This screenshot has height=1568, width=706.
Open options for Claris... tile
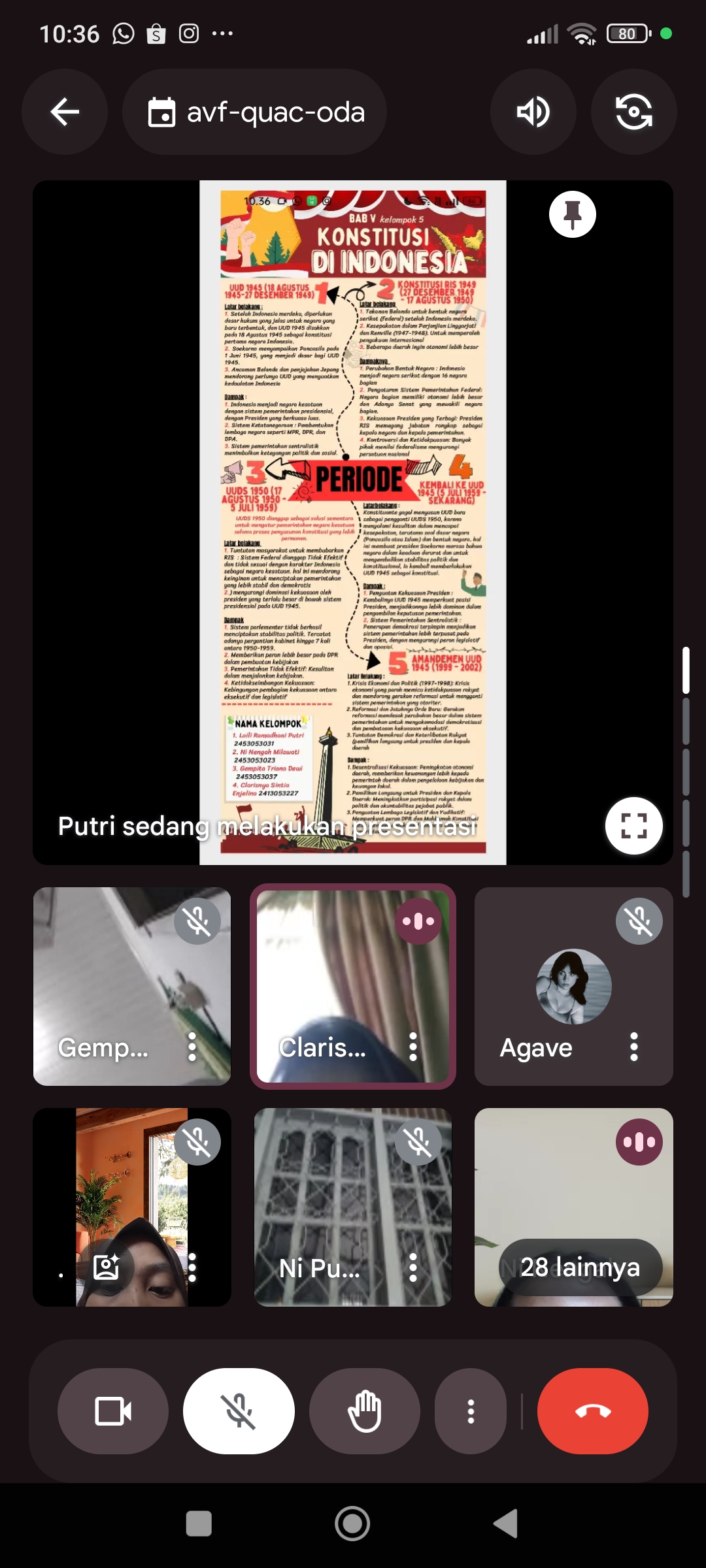tap(413, 1047)
